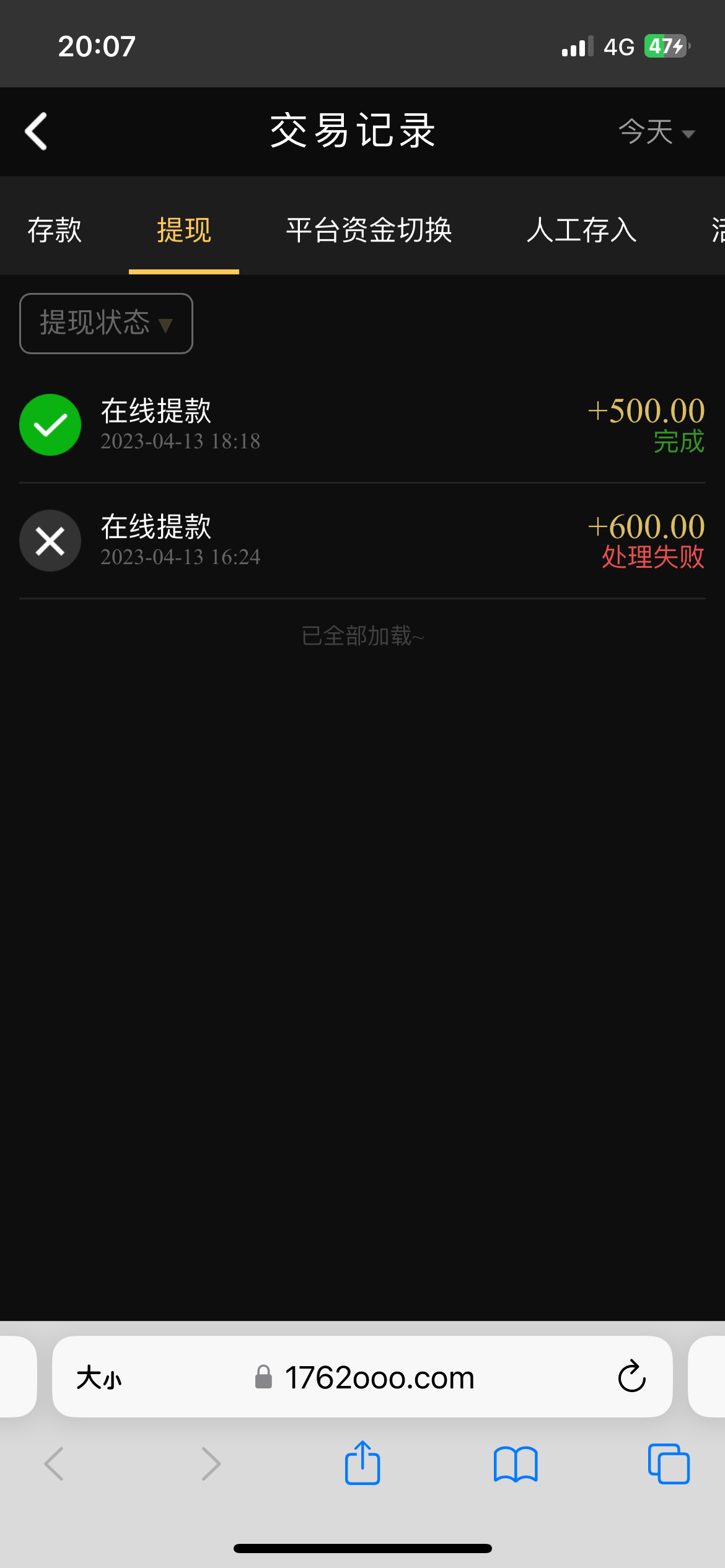Switch to the 存款 tab
Screen dimensions: 725x1568
(x=55, y=230)
